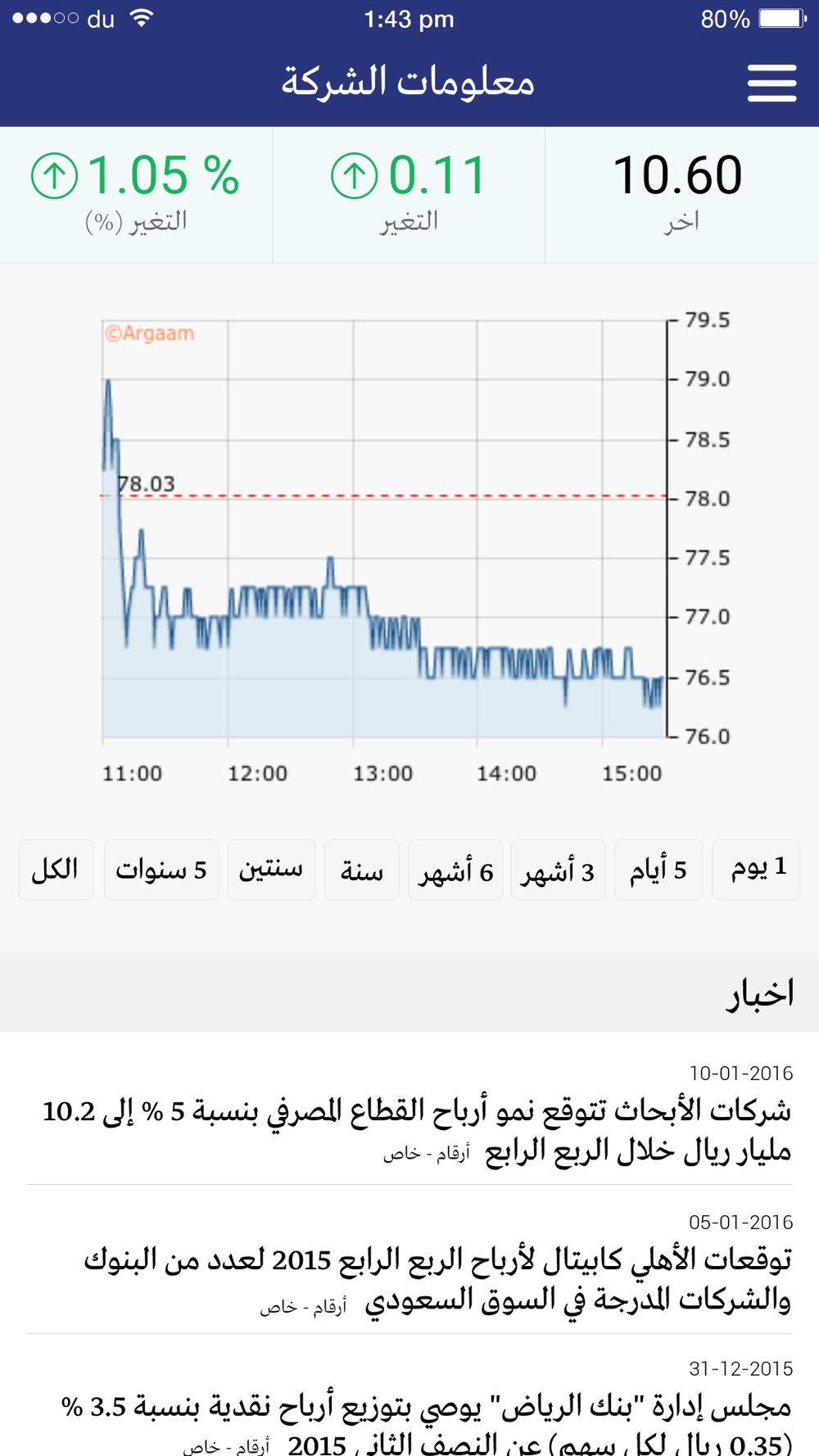Open the news article dated 10-01-2016
Viewport: 819px width, 1456px height.
click(409, 1115)
